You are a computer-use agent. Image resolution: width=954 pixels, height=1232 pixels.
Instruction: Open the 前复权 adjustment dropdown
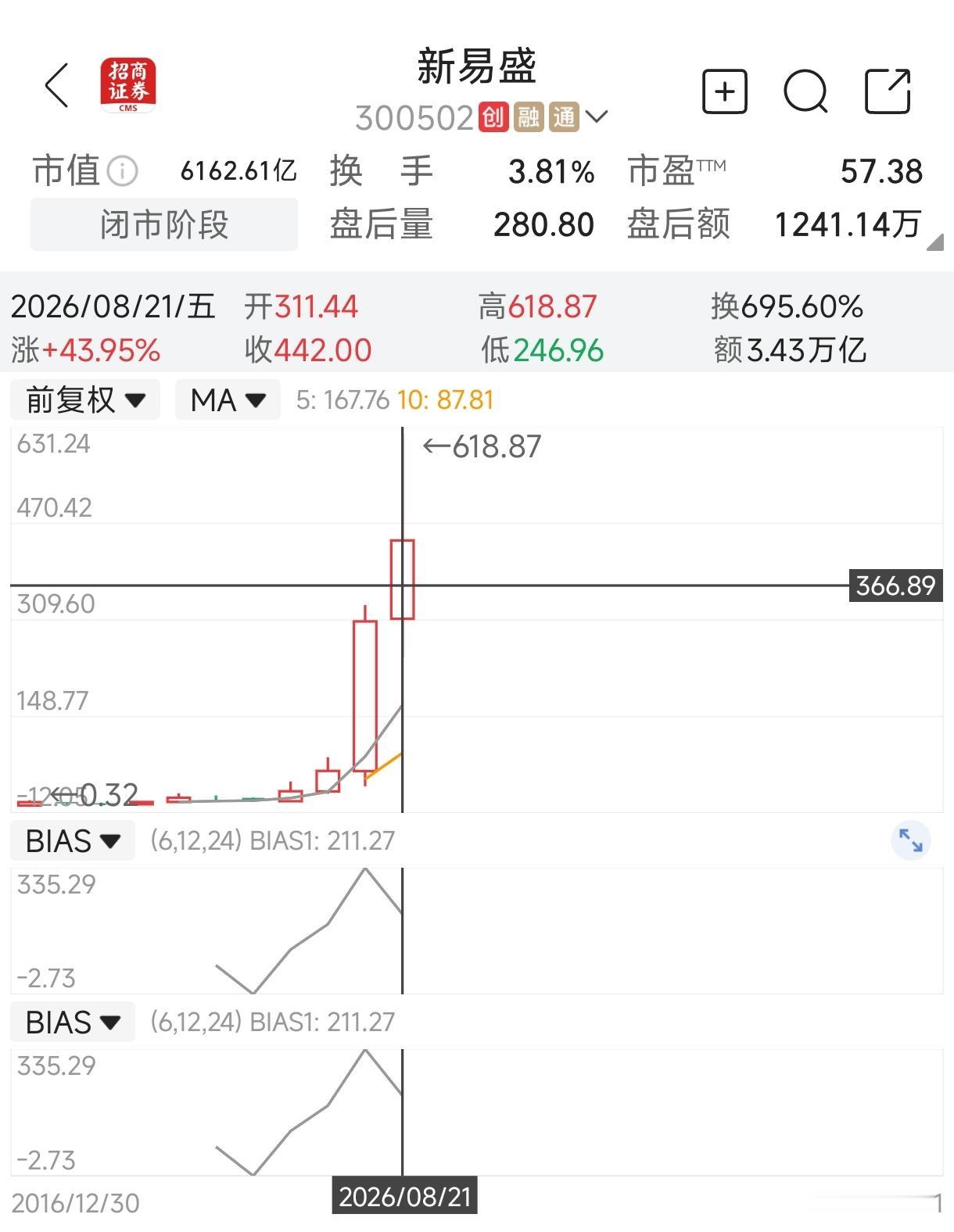click(x=85, y=399)
